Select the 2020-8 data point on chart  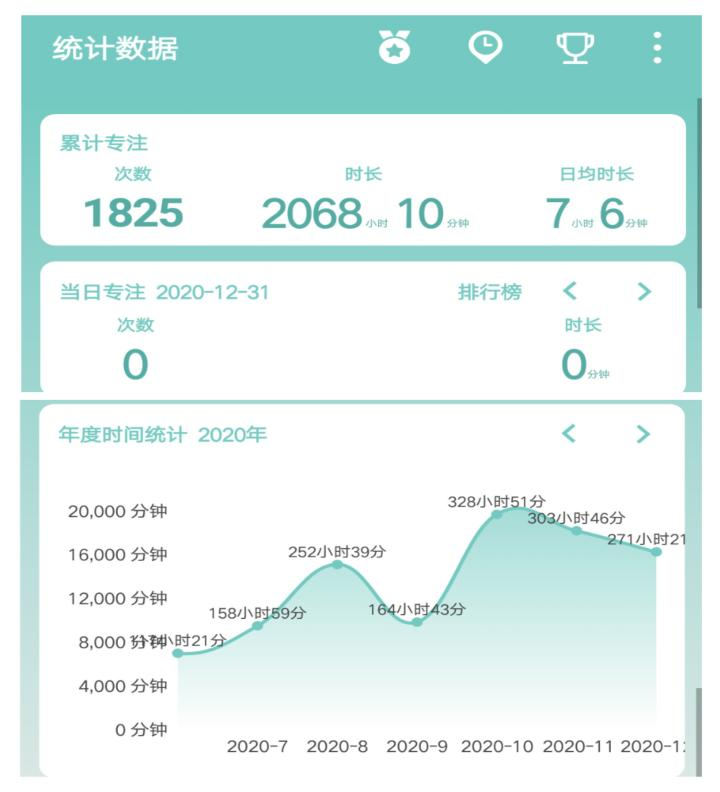pyautogui.click(x=337, y=565)
